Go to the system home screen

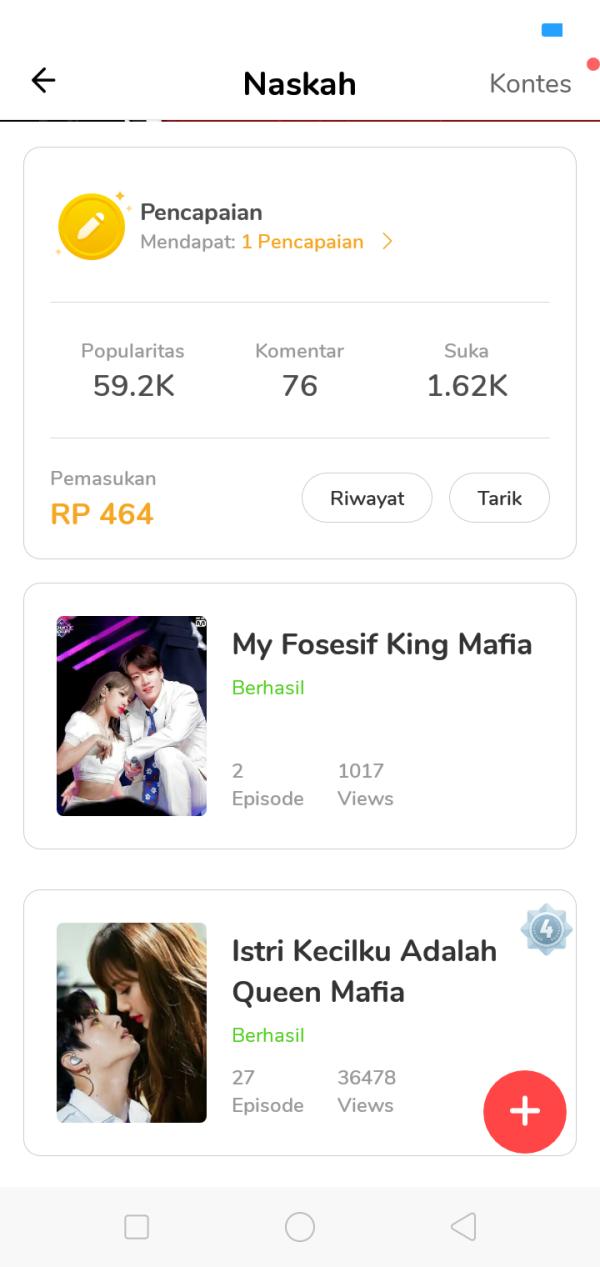[300, 1227]
